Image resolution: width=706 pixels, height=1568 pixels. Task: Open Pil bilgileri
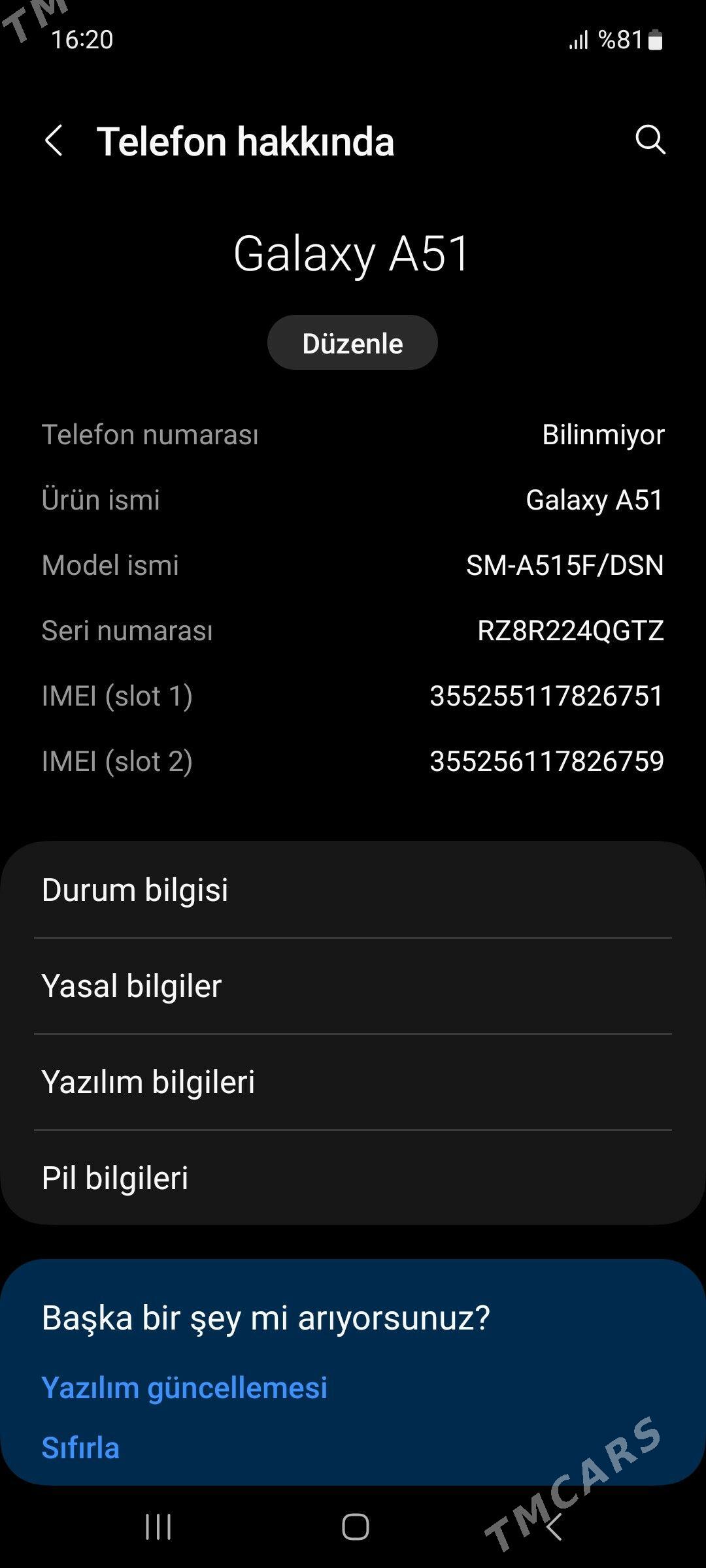click(x=353, y=1178)
